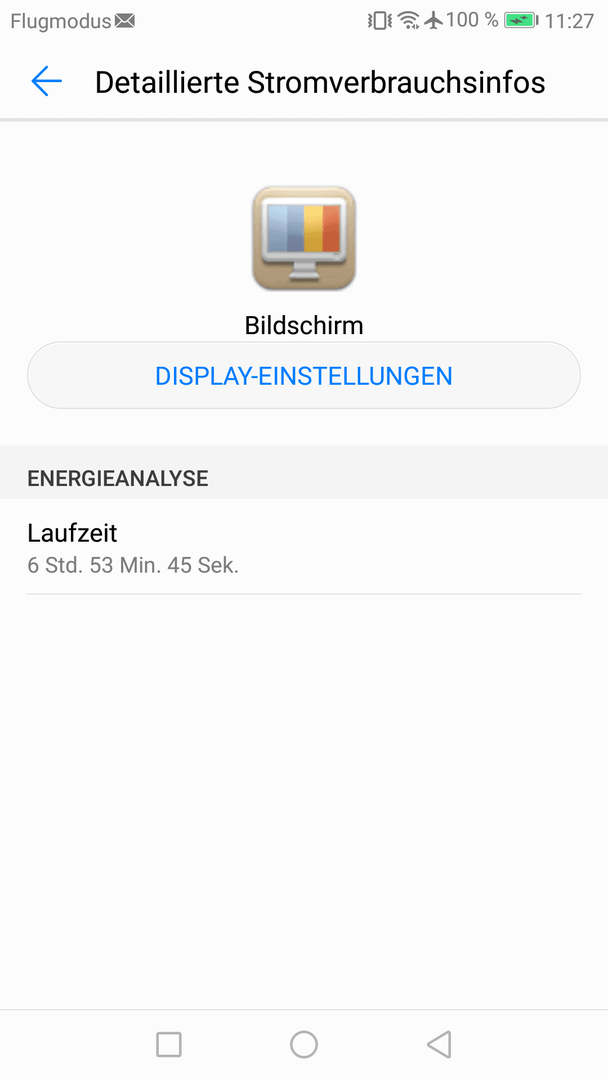Tap the home navigation button
Viewport: 608px width, 1080px height.
point(304,1044)
